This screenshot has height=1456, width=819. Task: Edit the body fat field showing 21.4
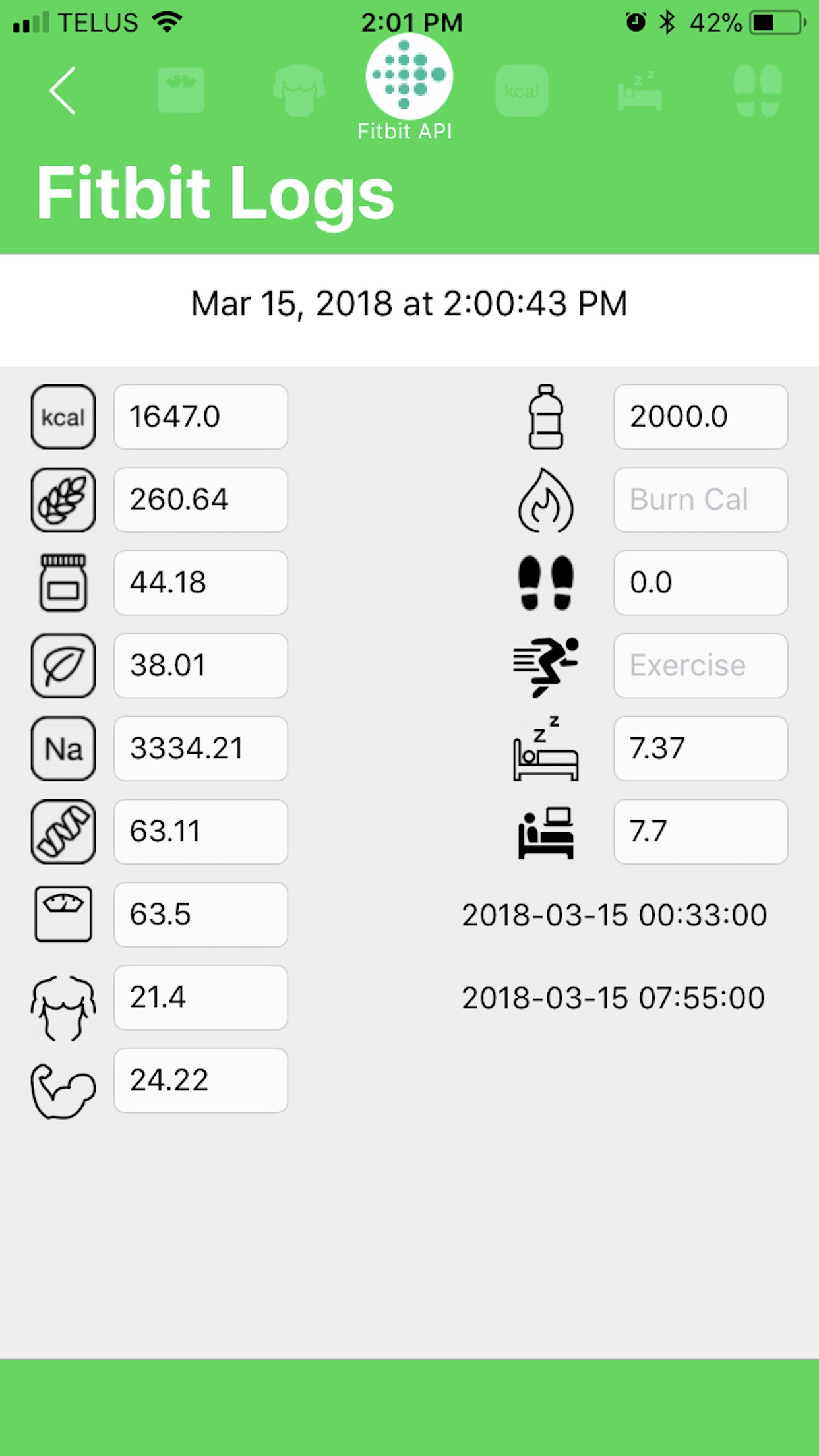(x=200, y=997)
